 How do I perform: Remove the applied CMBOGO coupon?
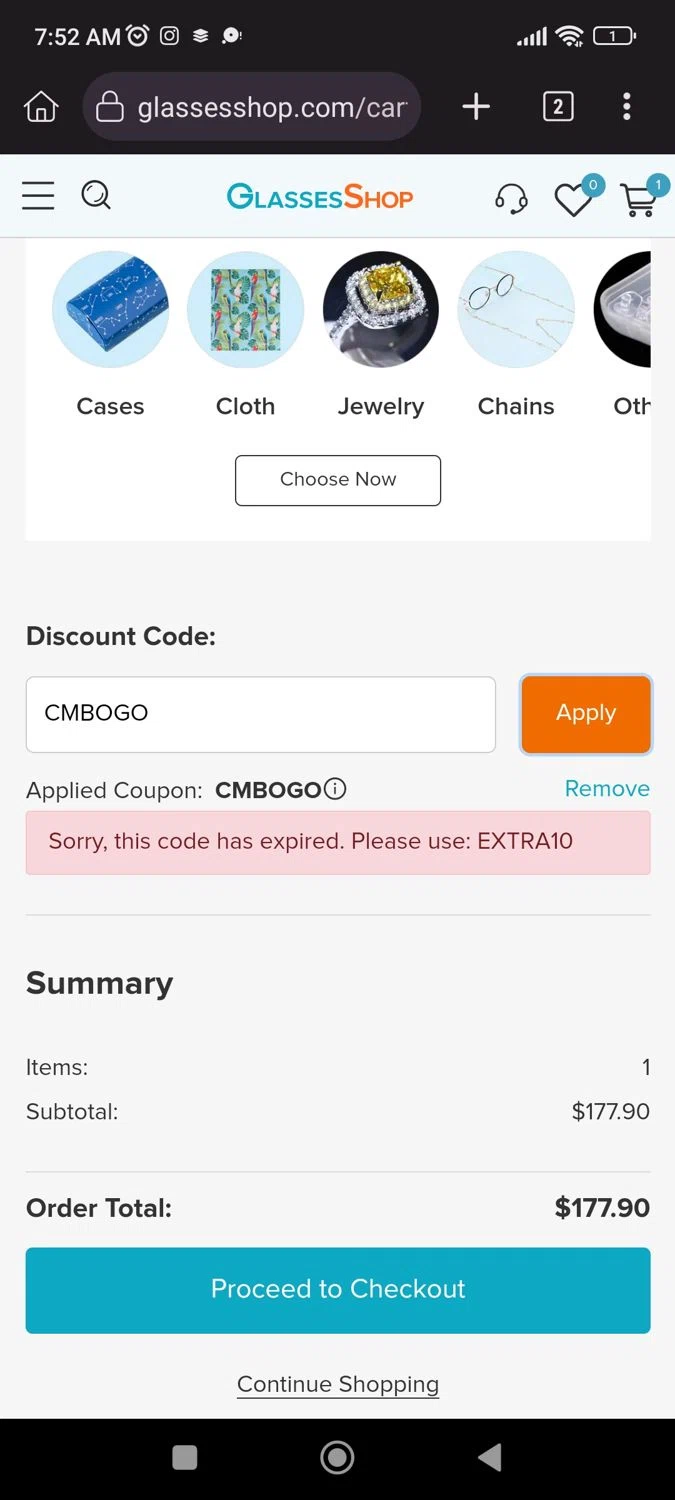point(607,789)
